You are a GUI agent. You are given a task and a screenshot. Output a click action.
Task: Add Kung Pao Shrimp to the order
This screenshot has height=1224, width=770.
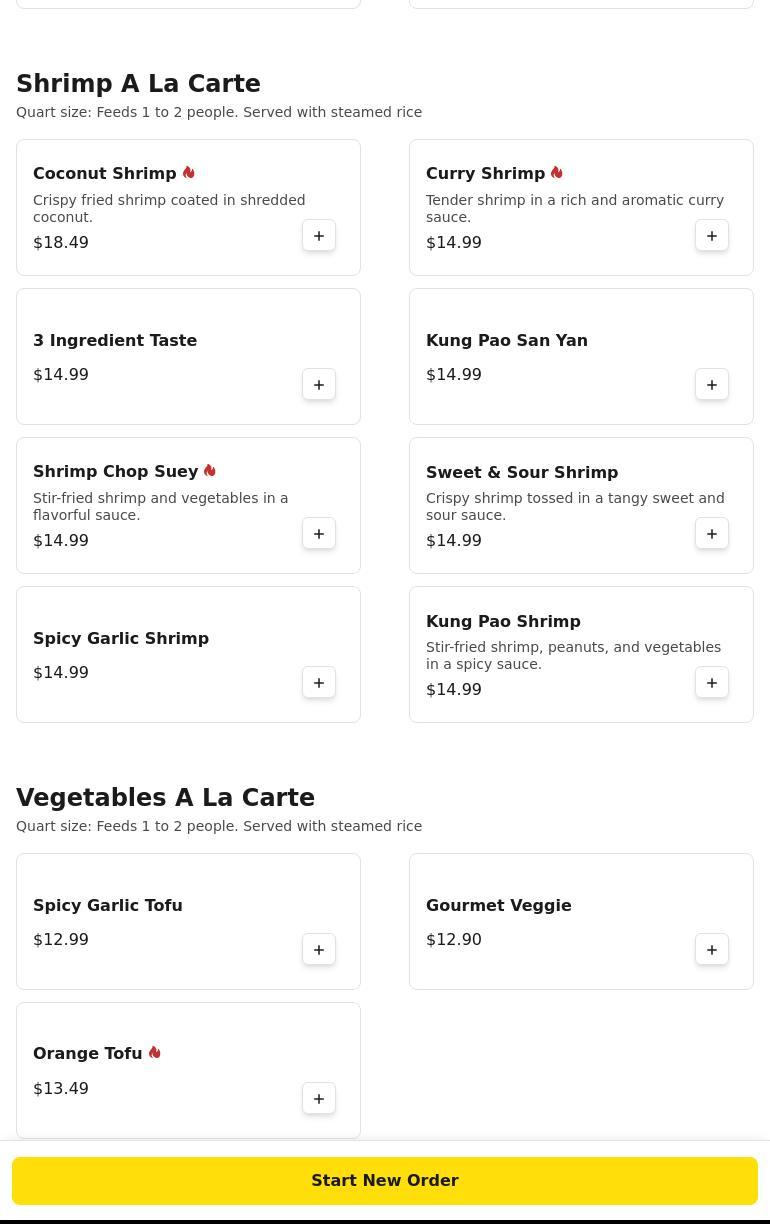[x=712, y=683]
